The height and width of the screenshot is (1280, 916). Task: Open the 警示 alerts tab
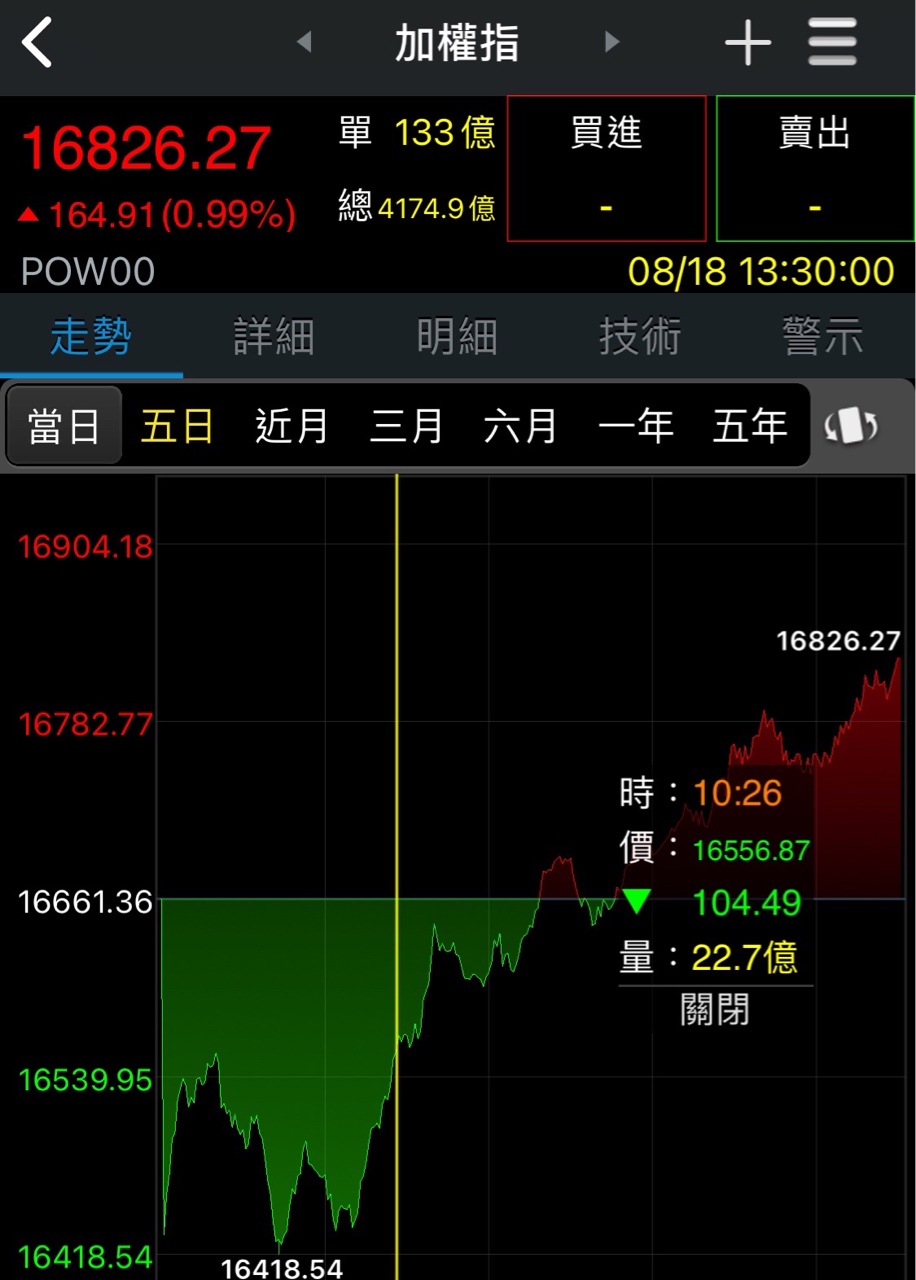(x=823, y=337)
